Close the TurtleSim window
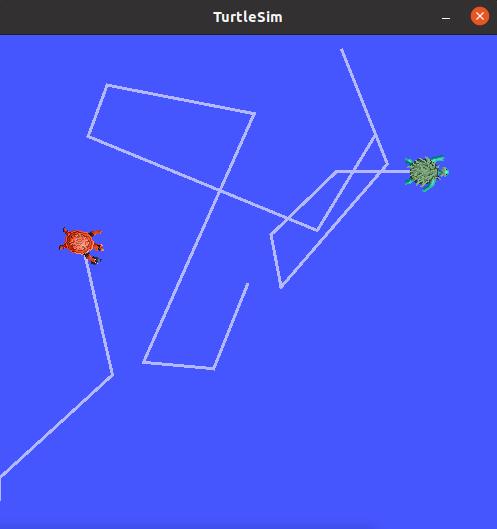This screenshot has width=497, height=529. pyautogui.click(x=479, y=16)
